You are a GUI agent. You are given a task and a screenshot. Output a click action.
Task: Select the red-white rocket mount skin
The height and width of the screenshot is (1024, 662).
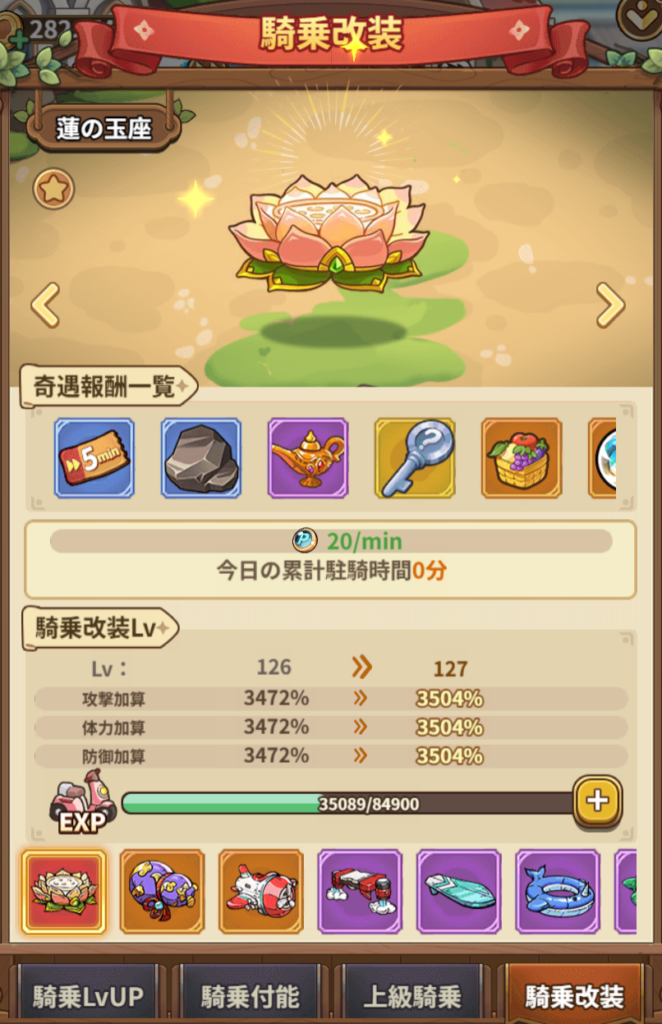tap(261, 892)
